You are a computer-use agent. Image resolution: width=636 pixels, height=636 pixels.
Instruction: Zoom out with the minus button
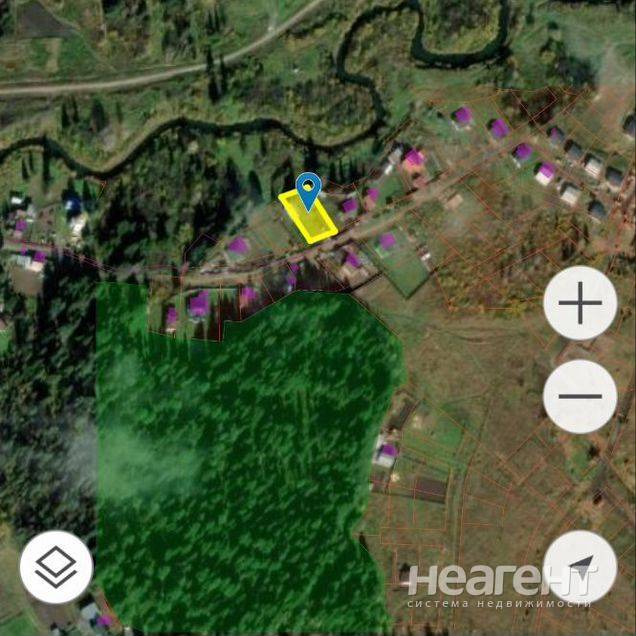coord(580,396)
